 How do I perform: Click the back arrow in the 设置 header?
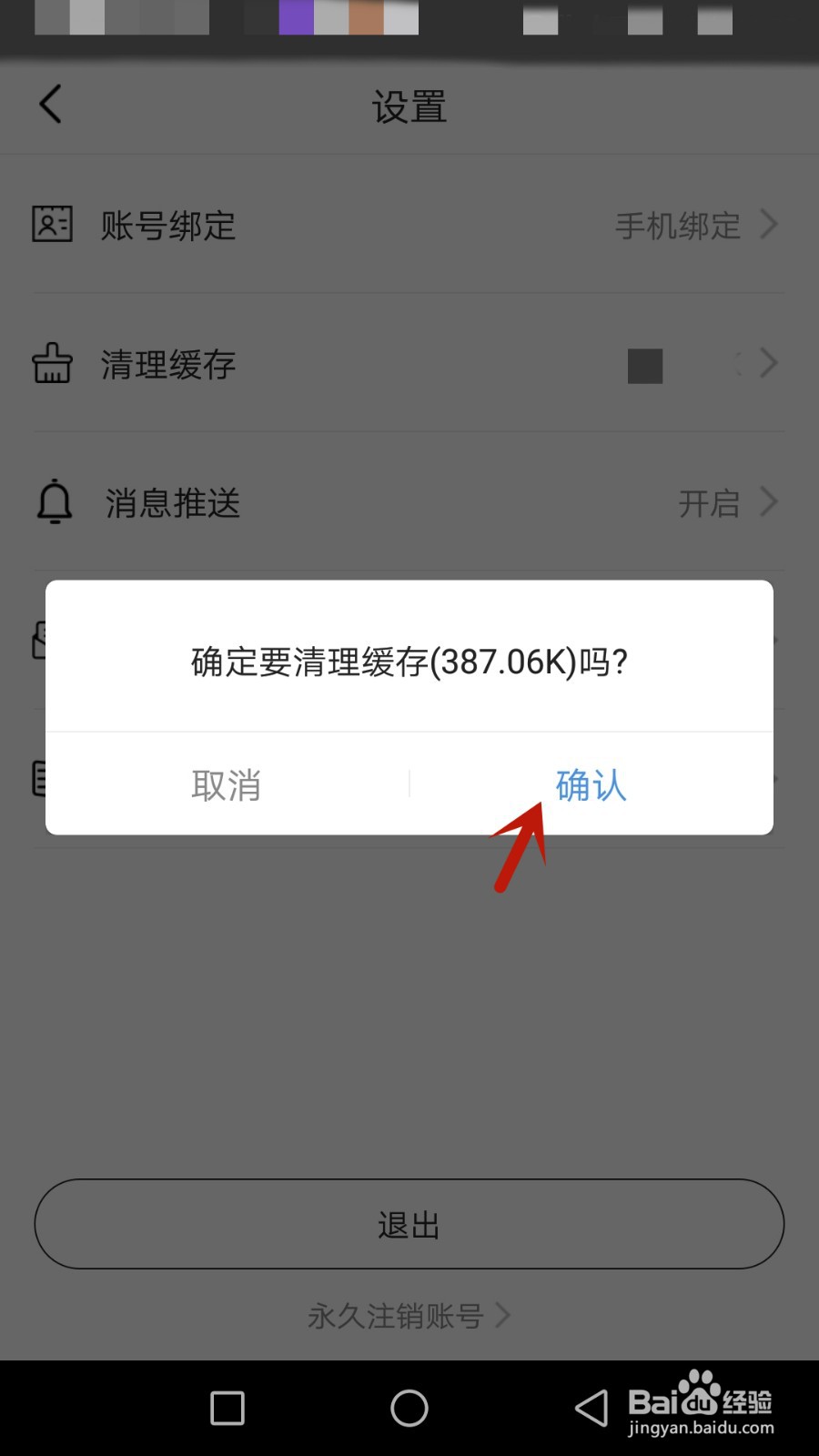point(50,105)
